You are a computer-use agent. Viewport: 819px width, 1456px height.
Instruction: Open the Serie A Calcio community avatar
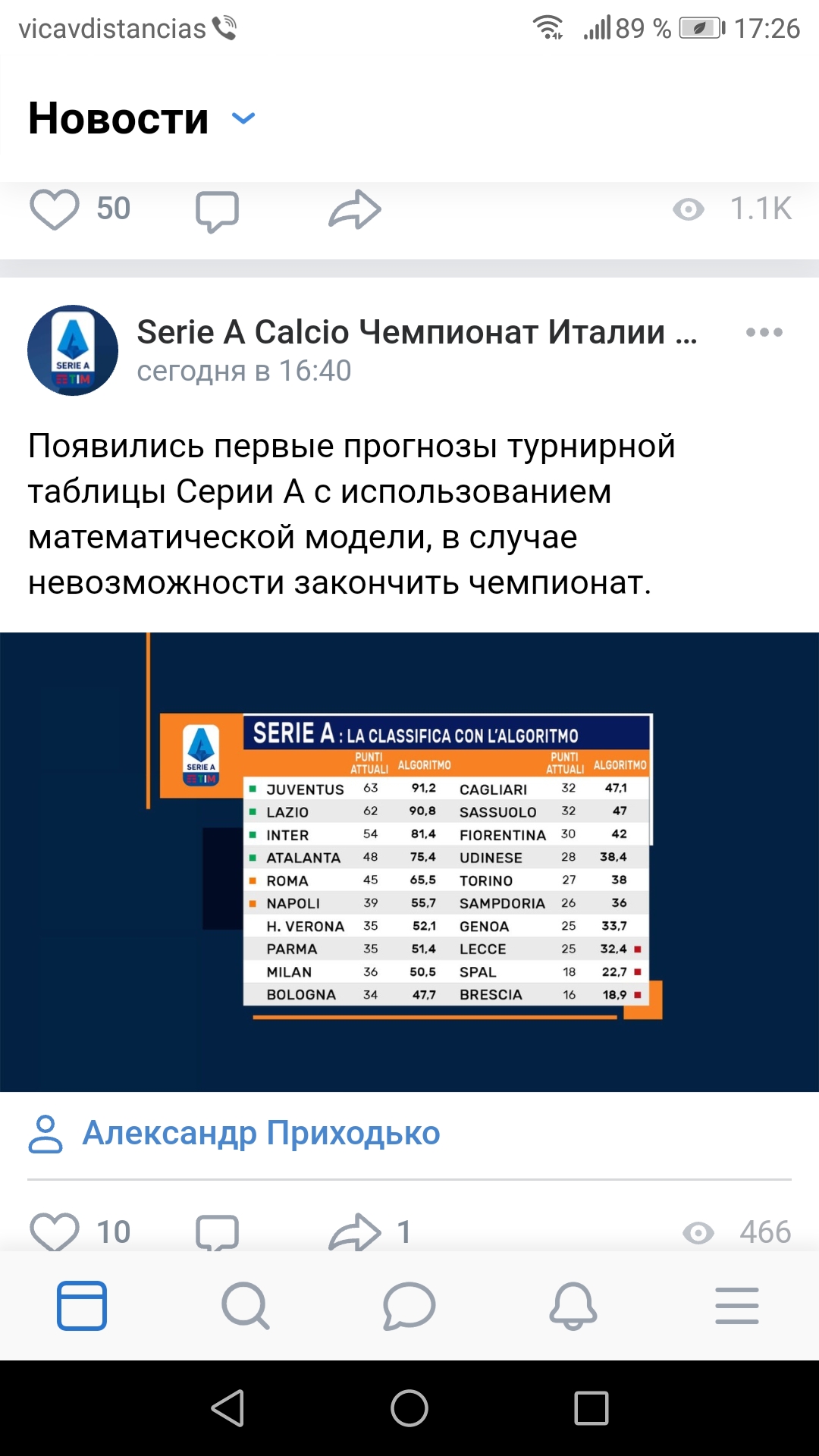coord(73,350)
